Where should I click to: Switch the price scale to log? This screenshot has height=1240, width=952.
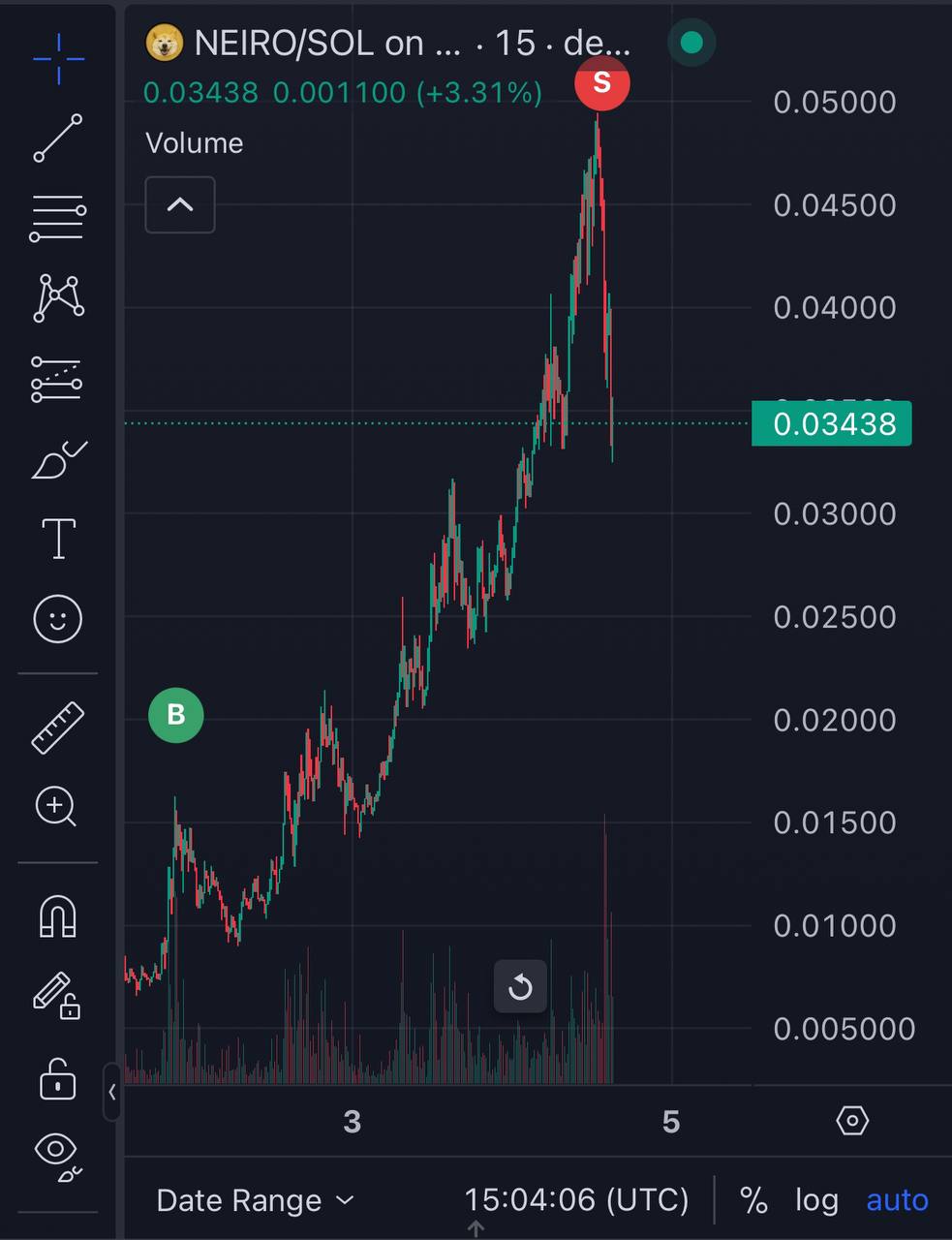click(816, 1200)
